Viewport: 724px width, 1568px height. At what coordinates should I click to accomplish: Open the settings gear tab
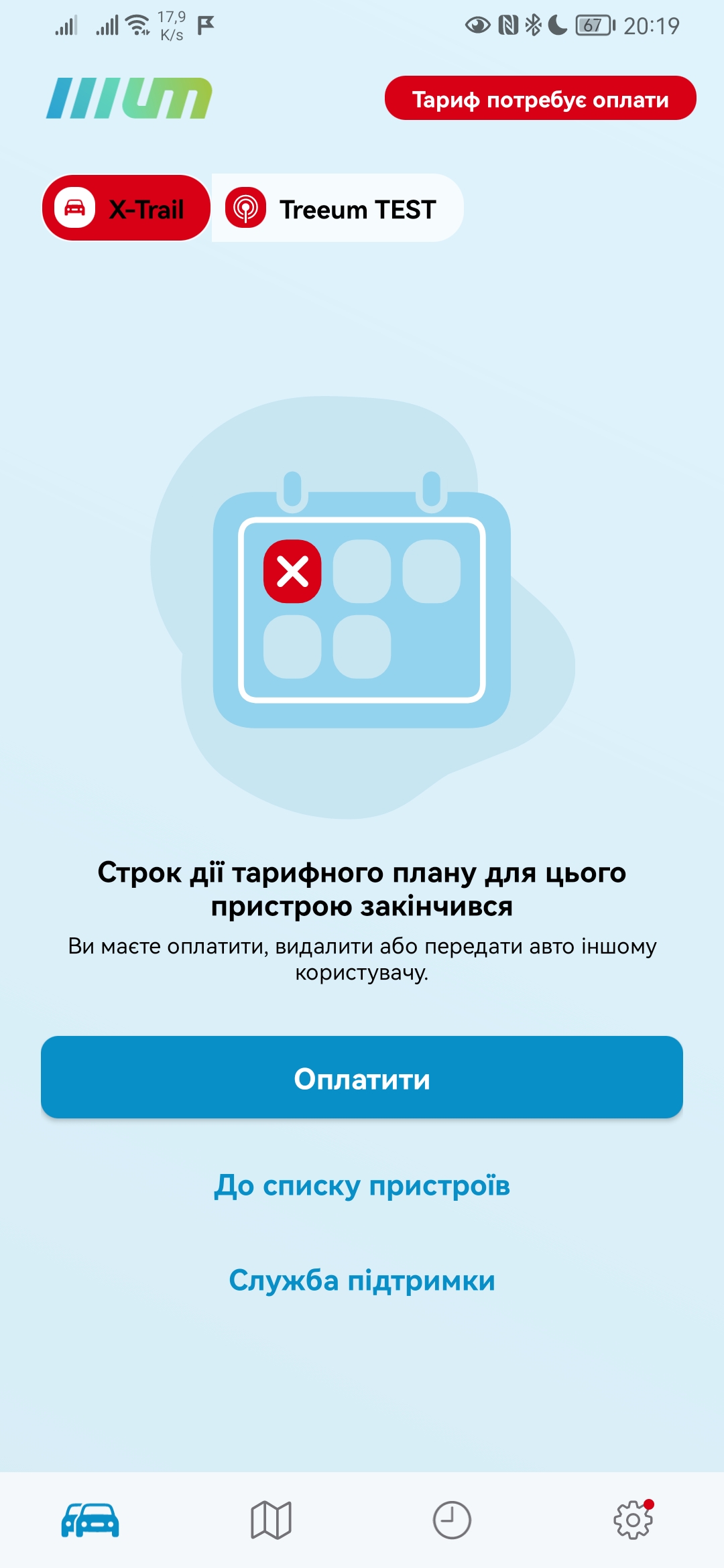point(633,1520)
